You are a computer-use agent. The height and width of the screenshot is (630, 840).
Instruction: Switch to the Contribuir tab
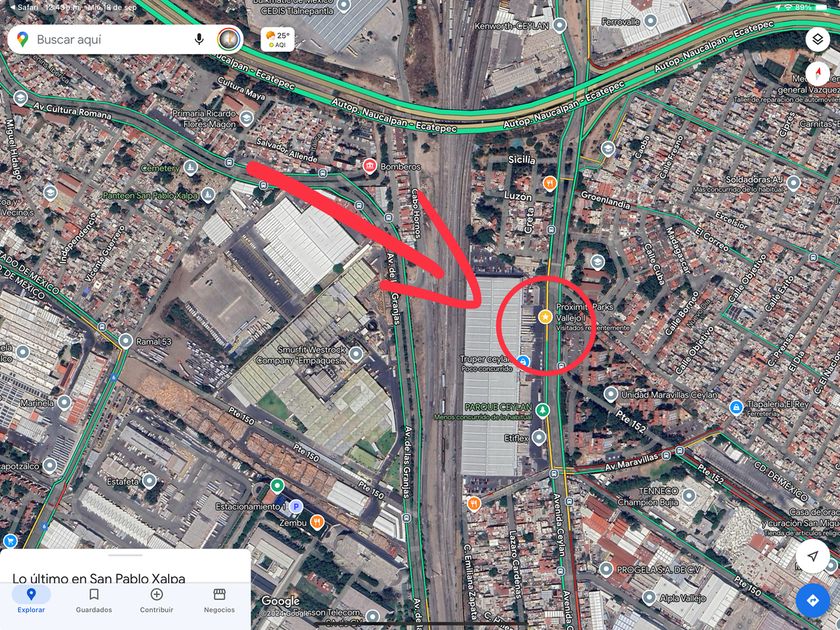point(156,599)
